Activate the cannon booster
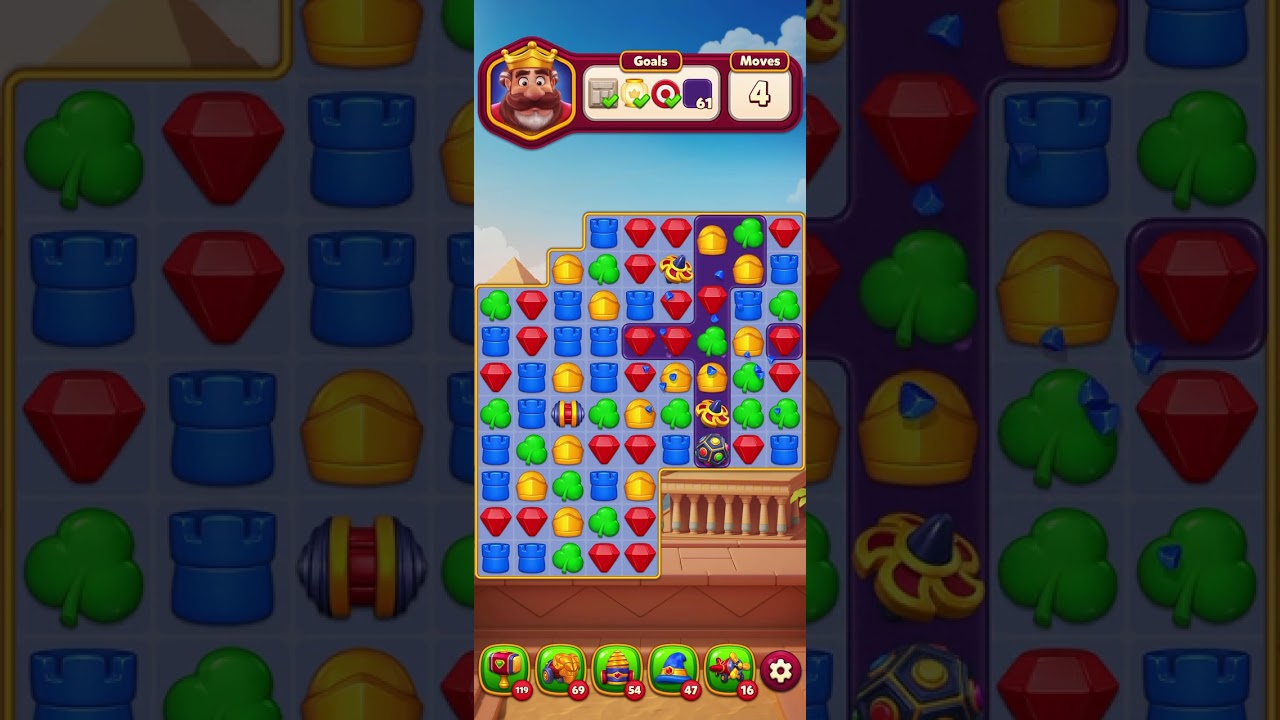 617,669
